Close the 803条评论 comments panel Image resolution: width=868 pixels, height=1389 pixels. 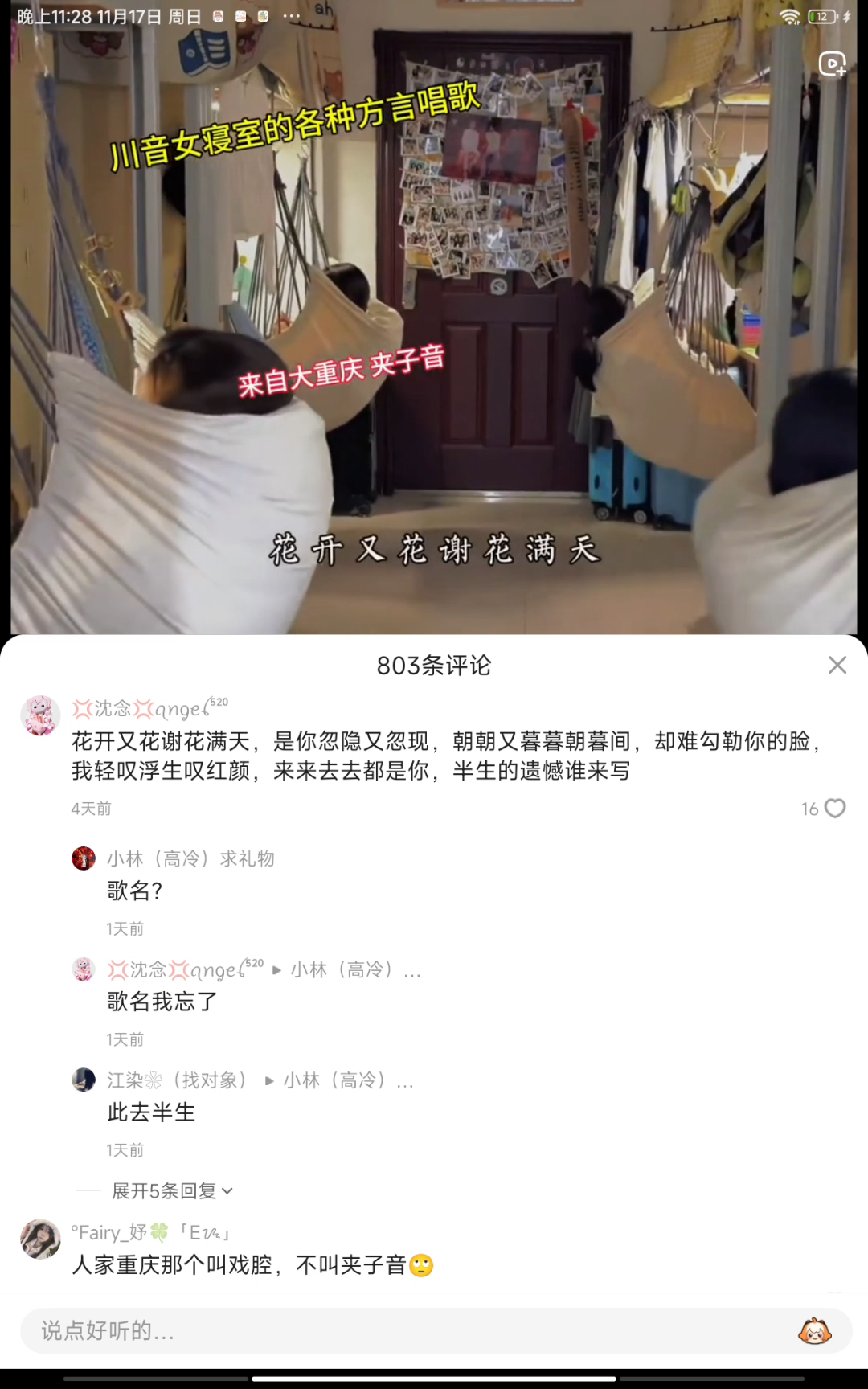click(x=837, y=665)
